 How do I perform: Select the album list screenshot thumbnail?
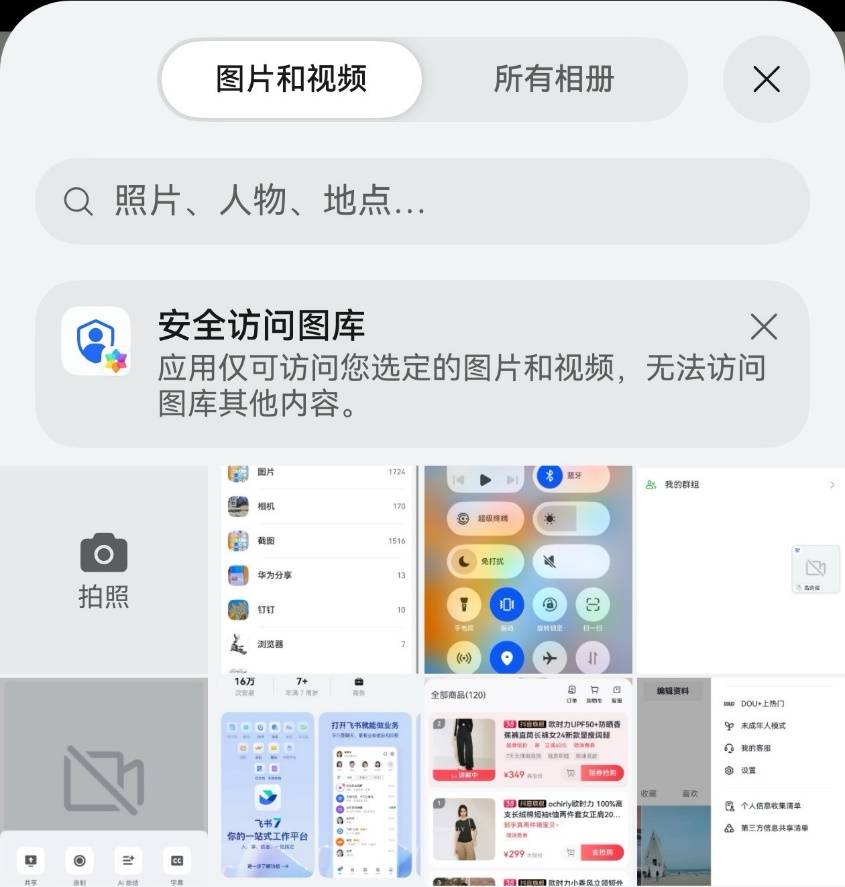(317, 570)
